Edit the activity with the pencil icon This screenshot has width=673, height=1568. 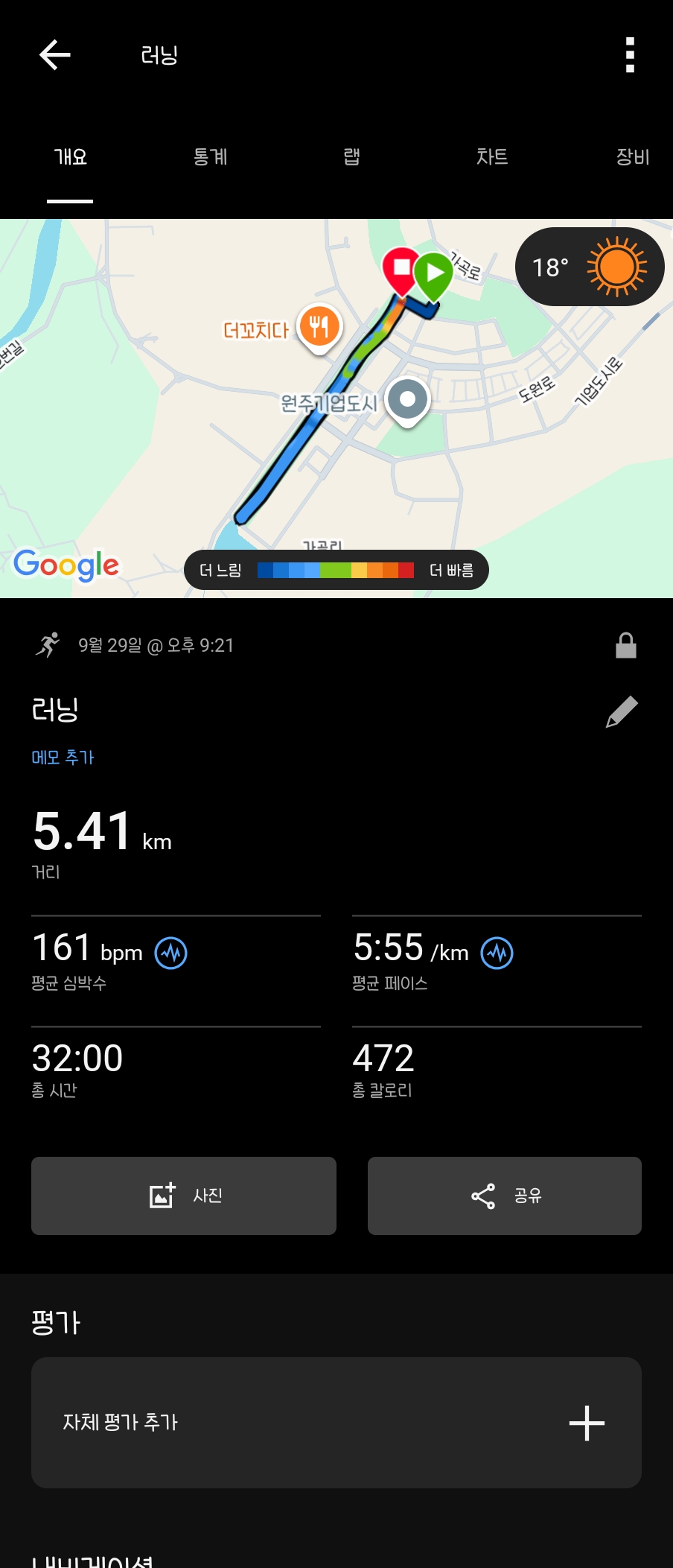point(622,712)
